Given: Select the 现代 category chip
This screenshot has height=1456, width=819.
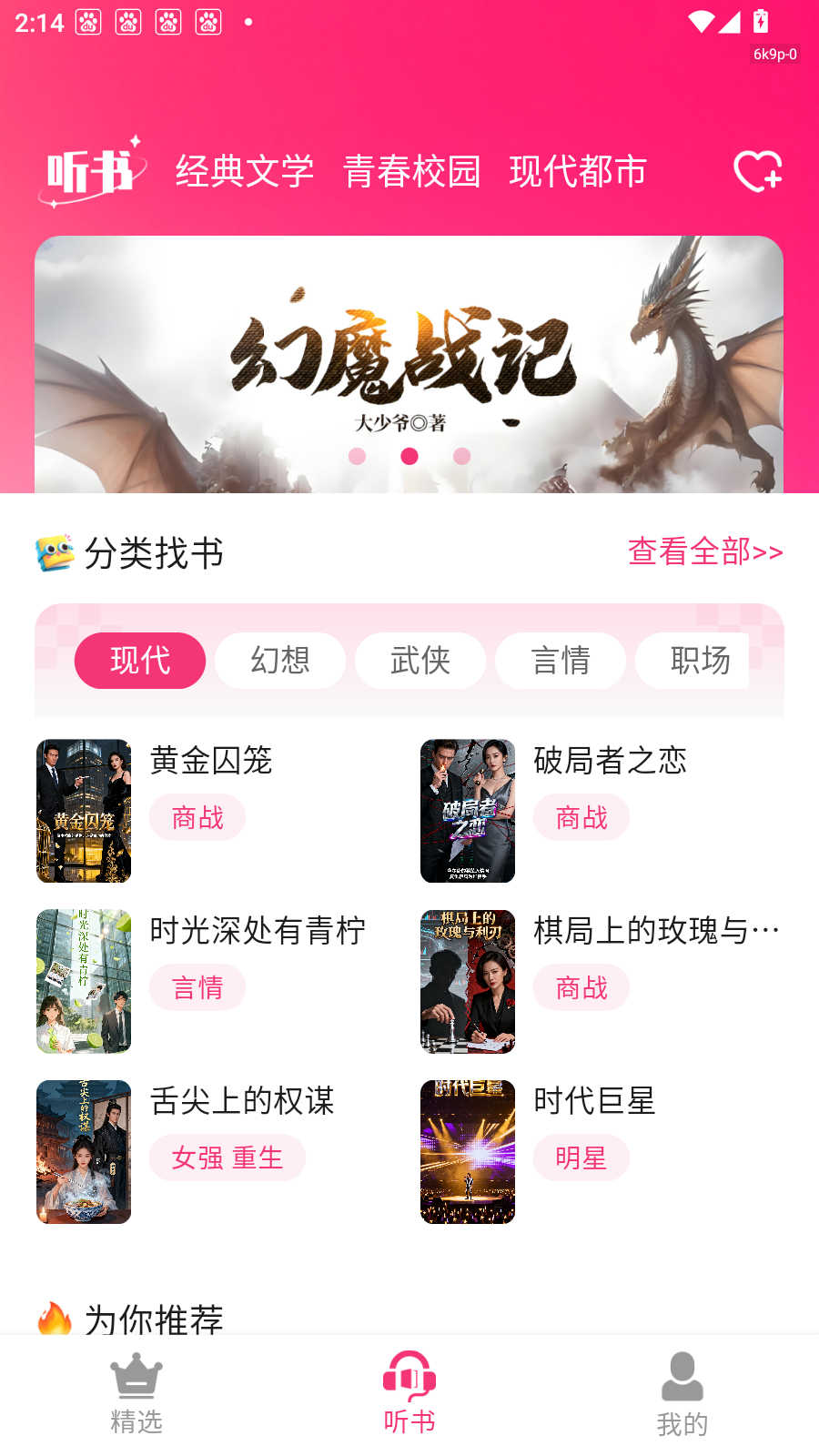Looking at the screenshot, I should pyautogui.click(x=139, y=662).
